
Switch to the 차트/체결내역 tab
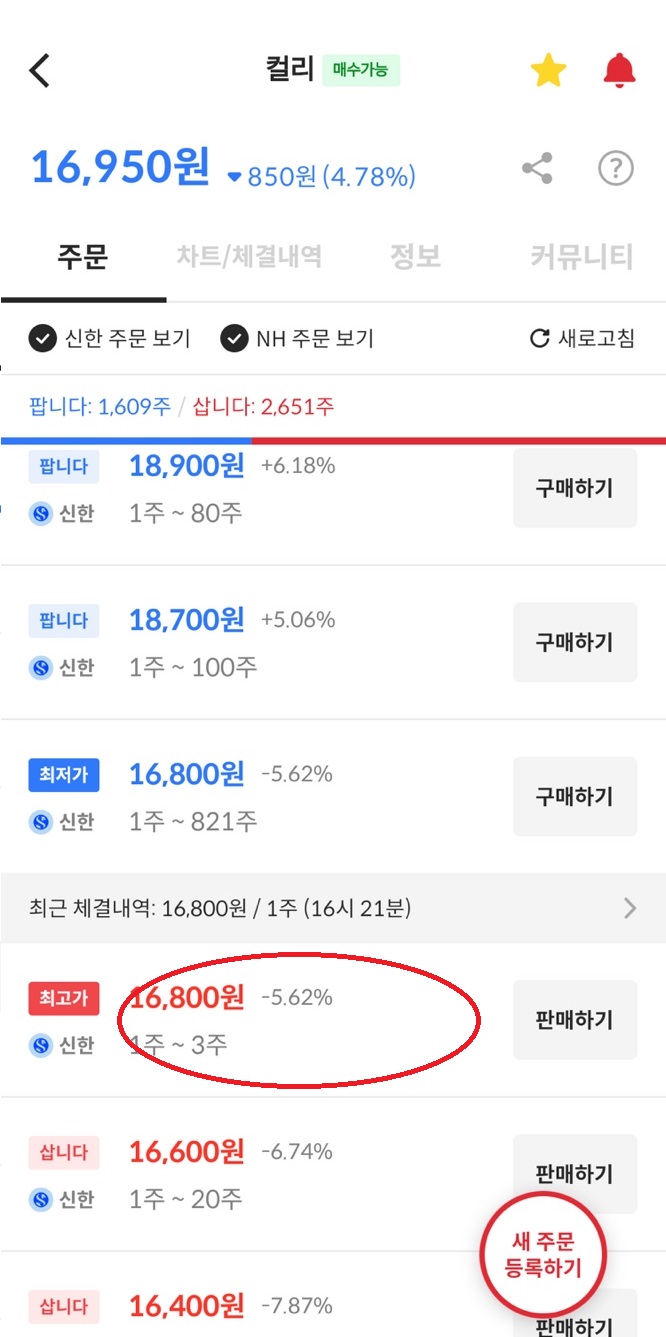click(249, 257)
